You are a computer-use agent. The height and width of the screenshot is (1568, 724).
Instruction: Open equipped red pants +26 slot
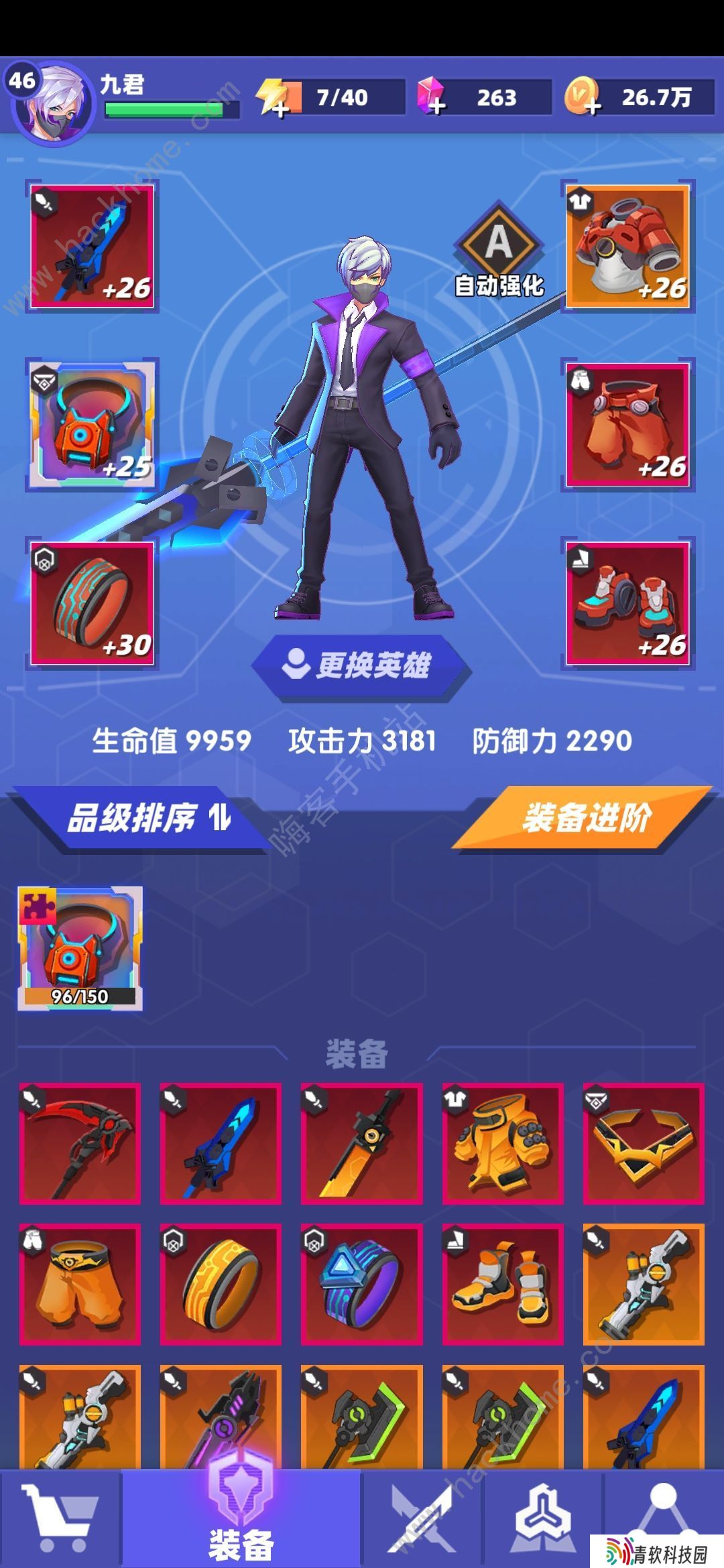(x=627, y=425)
